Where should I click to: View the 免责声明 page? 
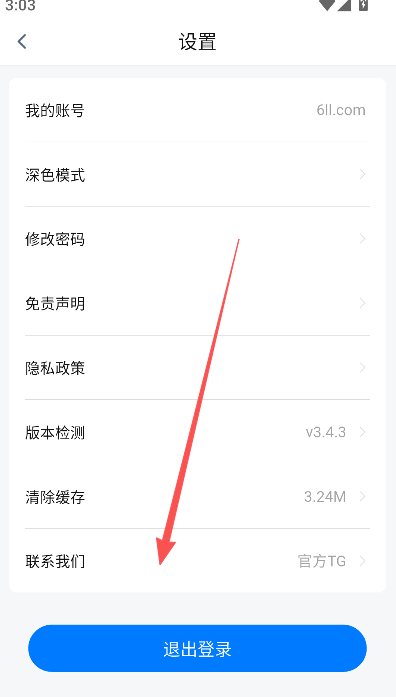tap(197, 303)
